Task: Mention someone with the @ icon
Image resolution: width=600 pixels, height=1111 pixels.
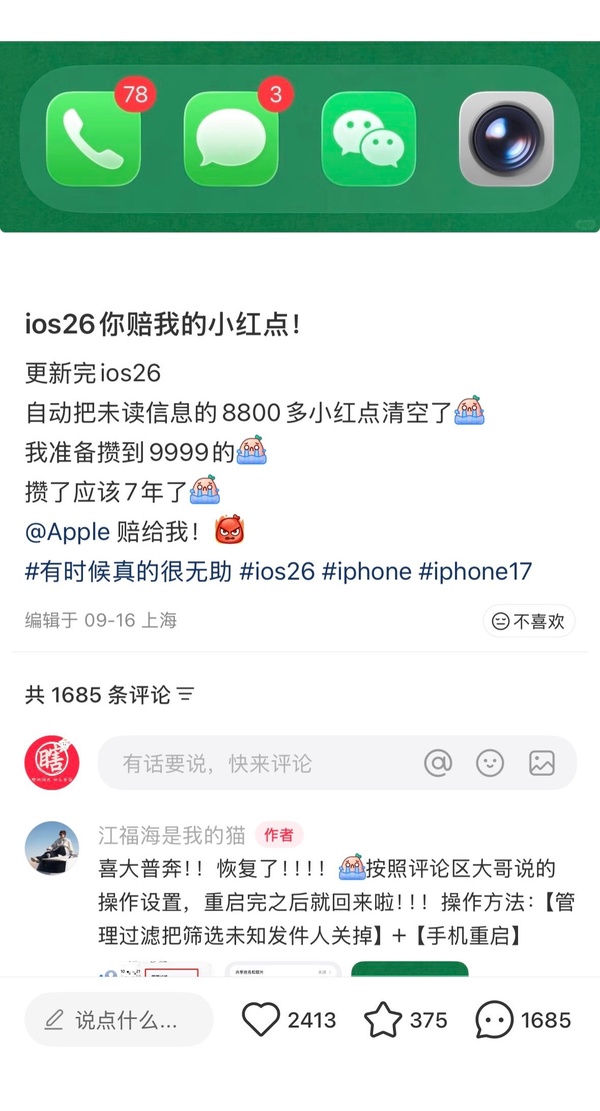Action: click(x=438, y=764)
